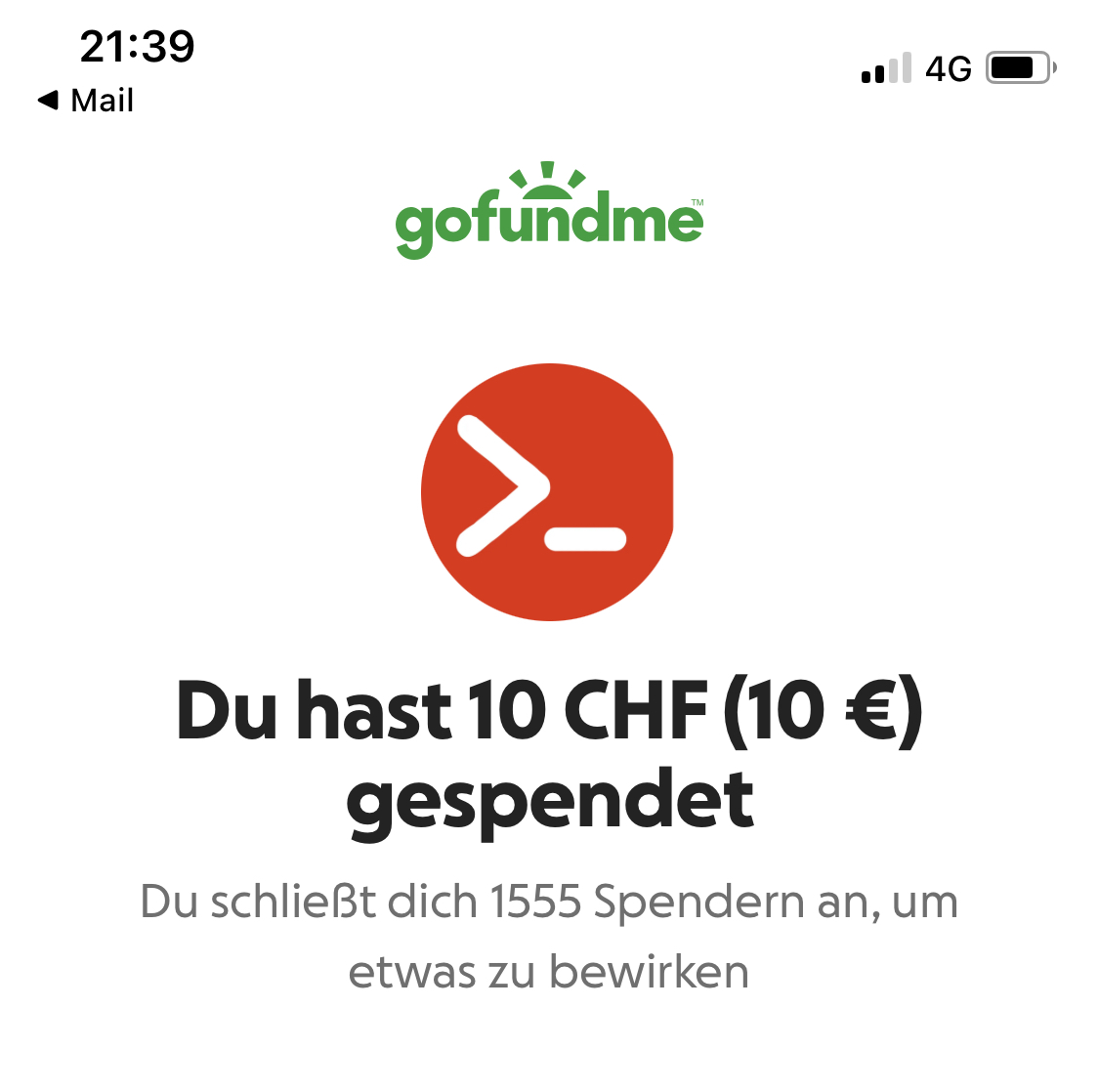Return to the Mail app
The image size is (1099, 1092).
[85, 100]
